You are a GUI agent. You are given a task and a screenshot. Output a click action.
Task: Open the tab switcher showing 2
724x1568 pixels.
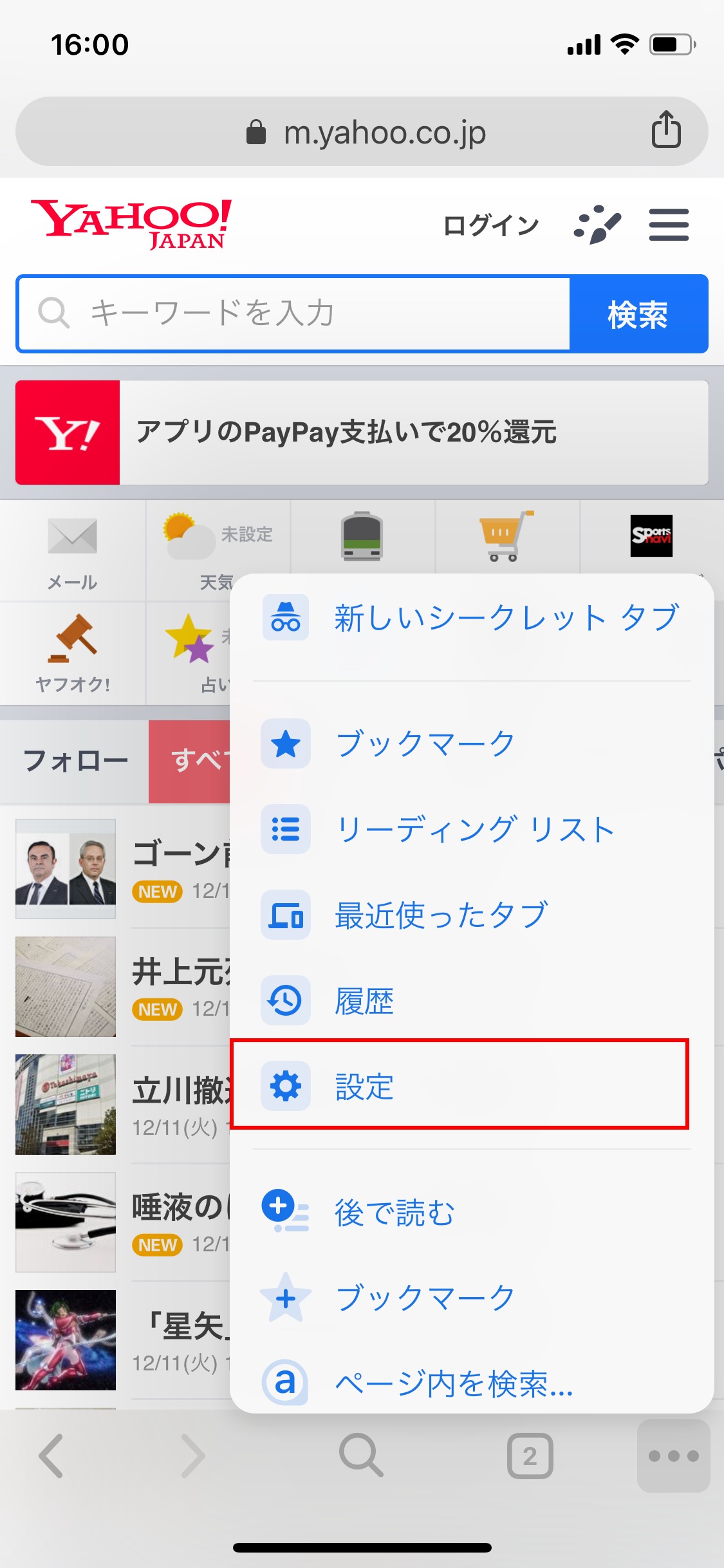530,1455
